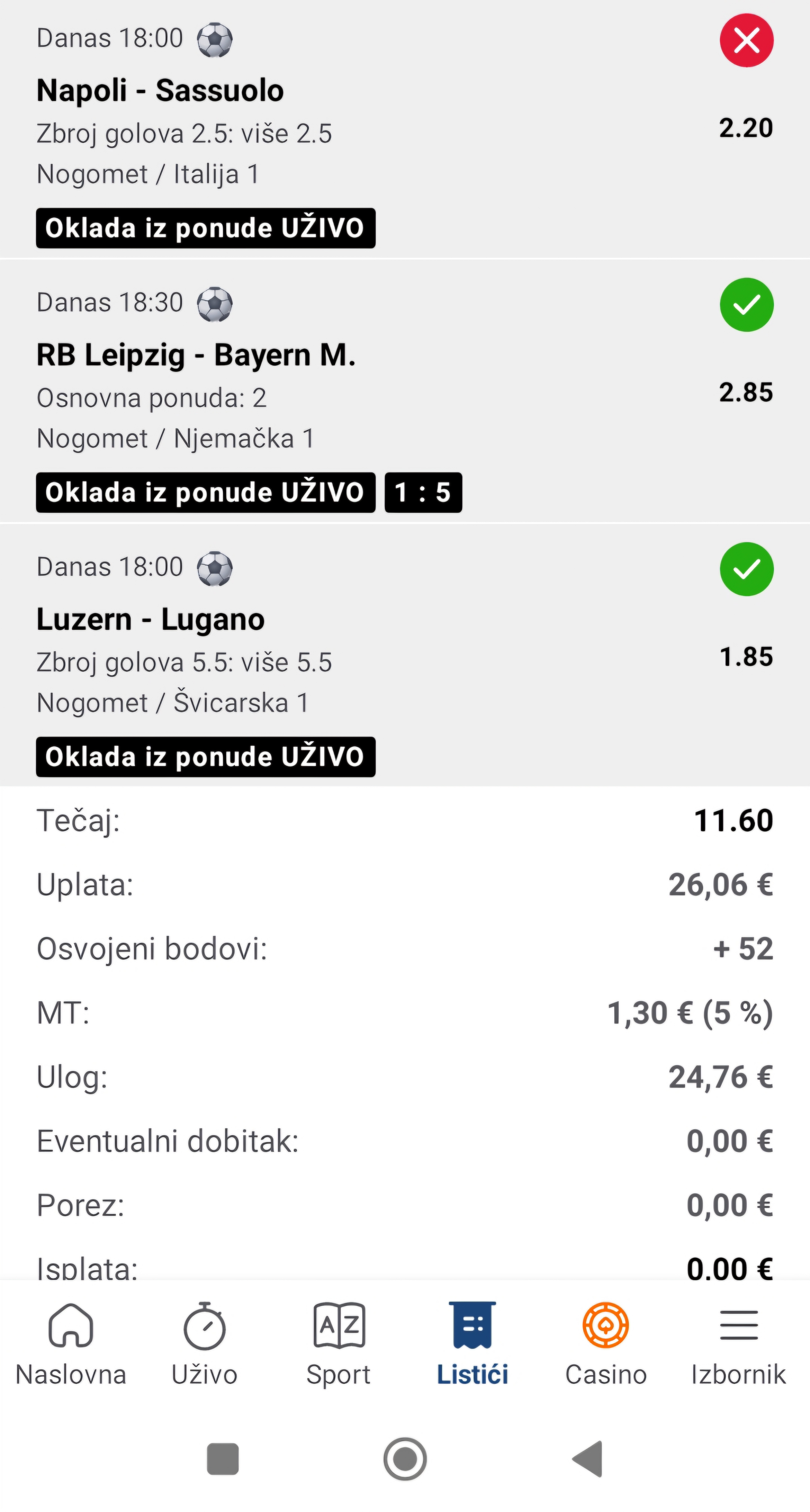This screenshot has width=810, height=1512.
Task: Open the Napoli - Sassuolo match
Action: pyautogui.click(x=160, y=91)
